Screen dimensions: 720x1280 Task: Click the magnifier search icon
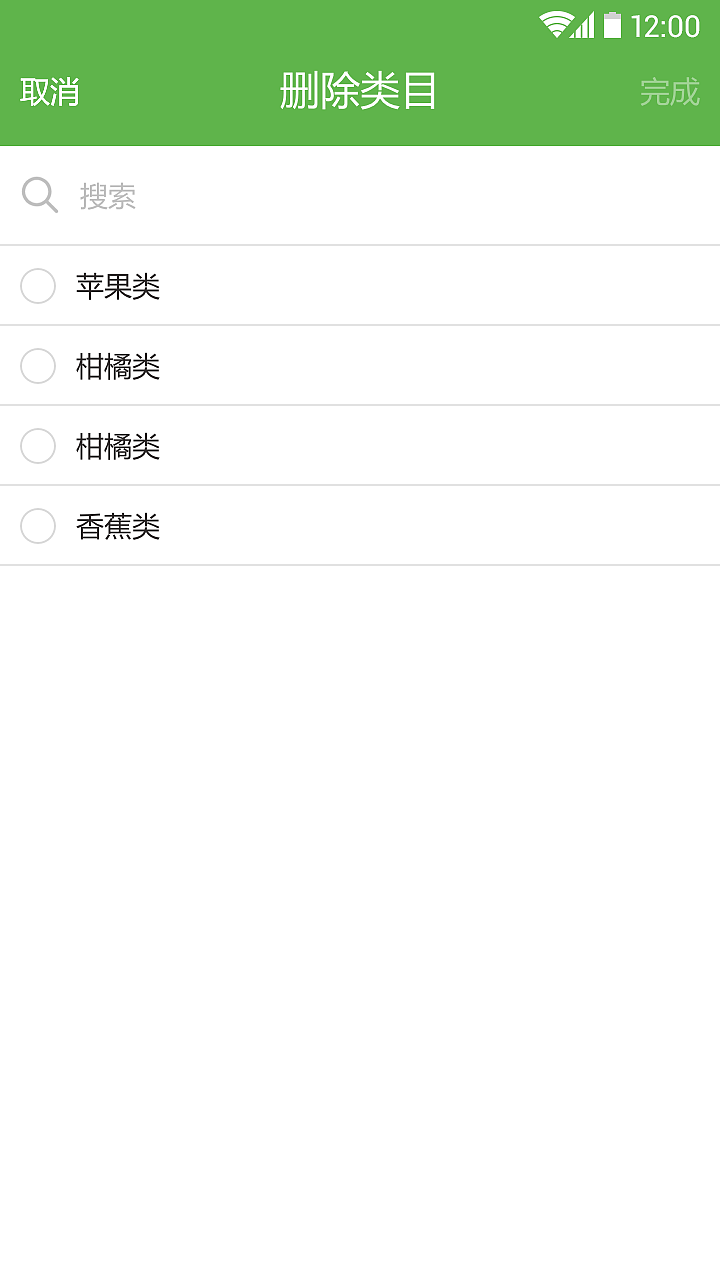[39, 194]
